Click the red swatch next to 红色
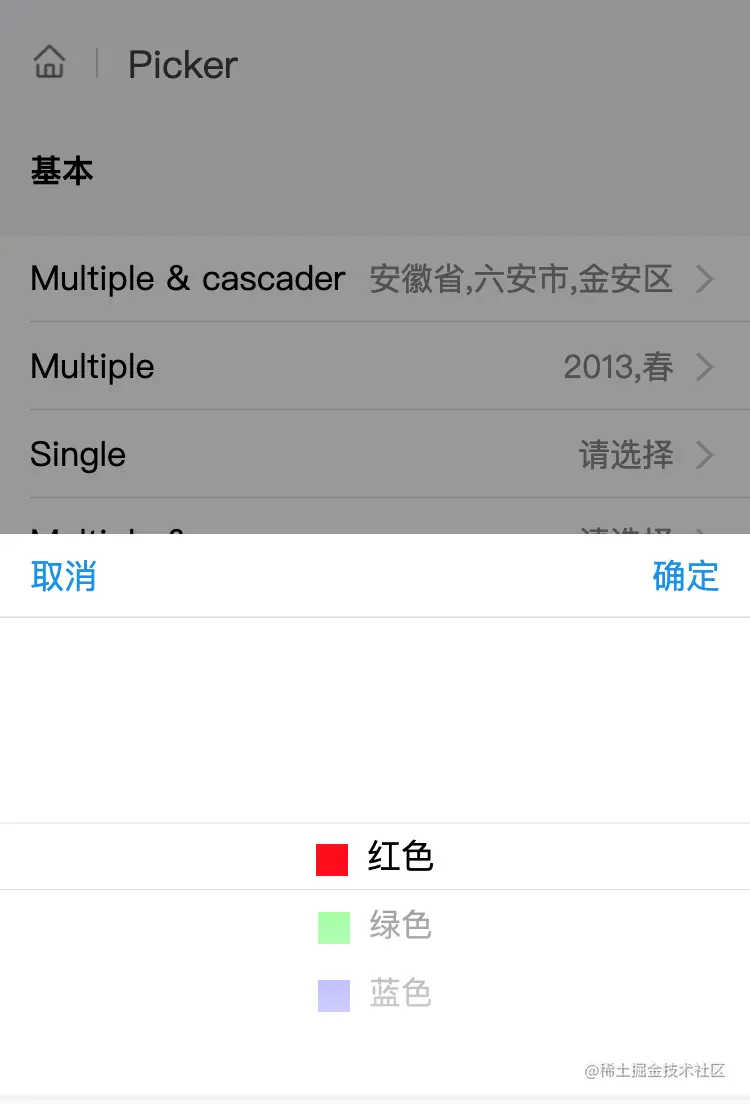This screenshot has height=1104, width=750. tap(330, 858)
